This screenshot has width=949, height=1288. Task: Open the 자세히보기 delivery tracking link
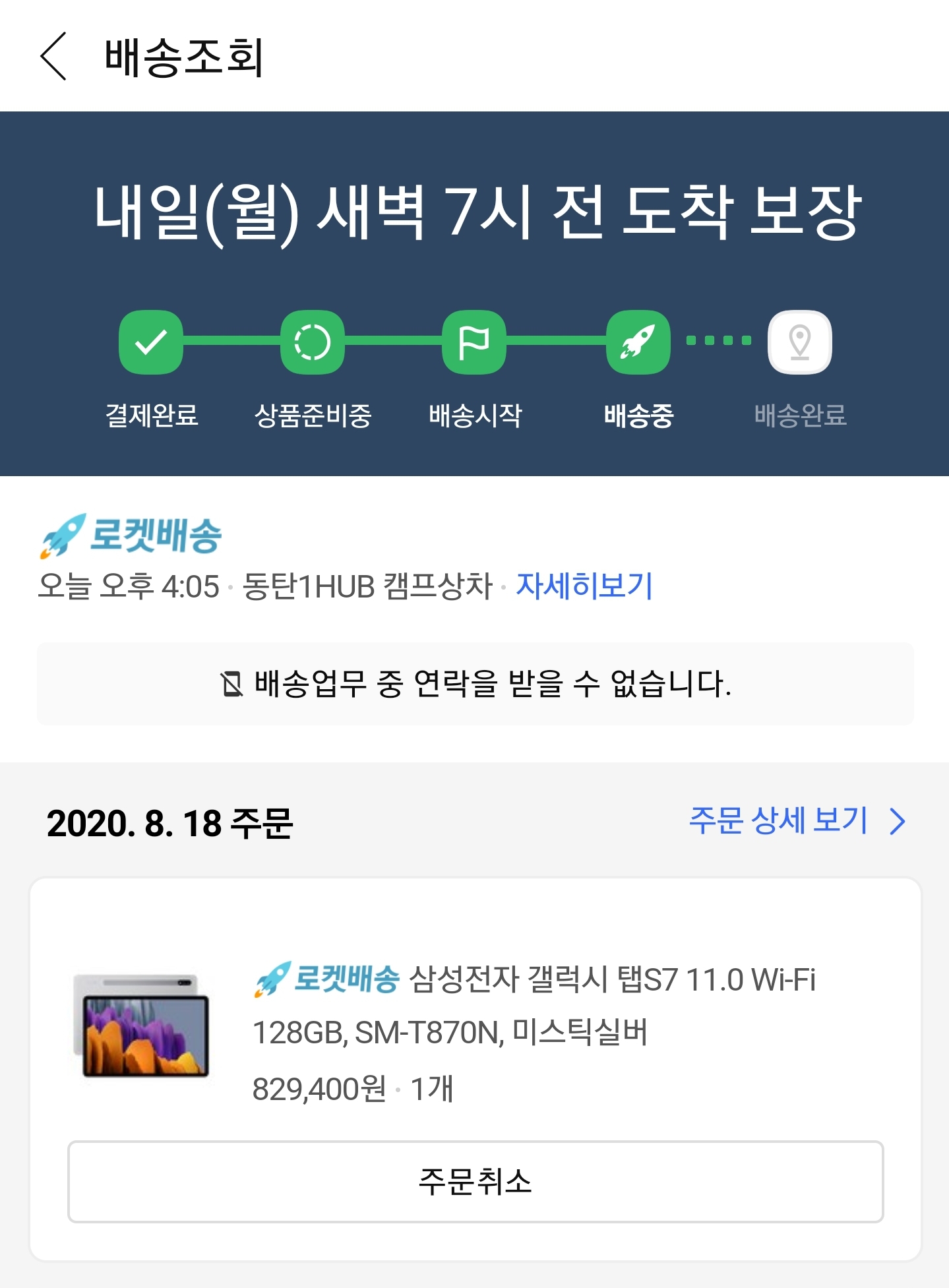[x=584, y=586]
